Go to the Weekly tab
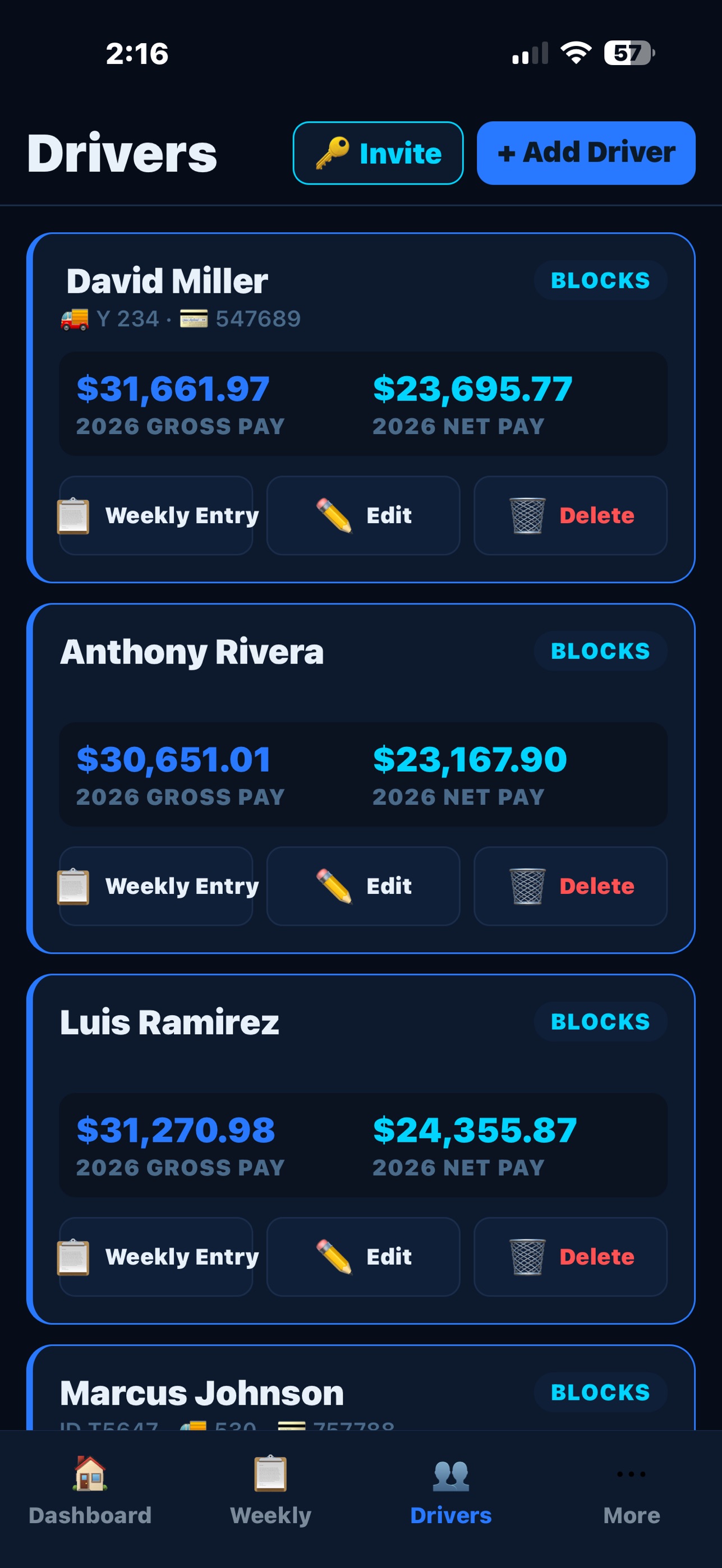The height and width of the screenshot is (1568, 722). coord(270,1490)
